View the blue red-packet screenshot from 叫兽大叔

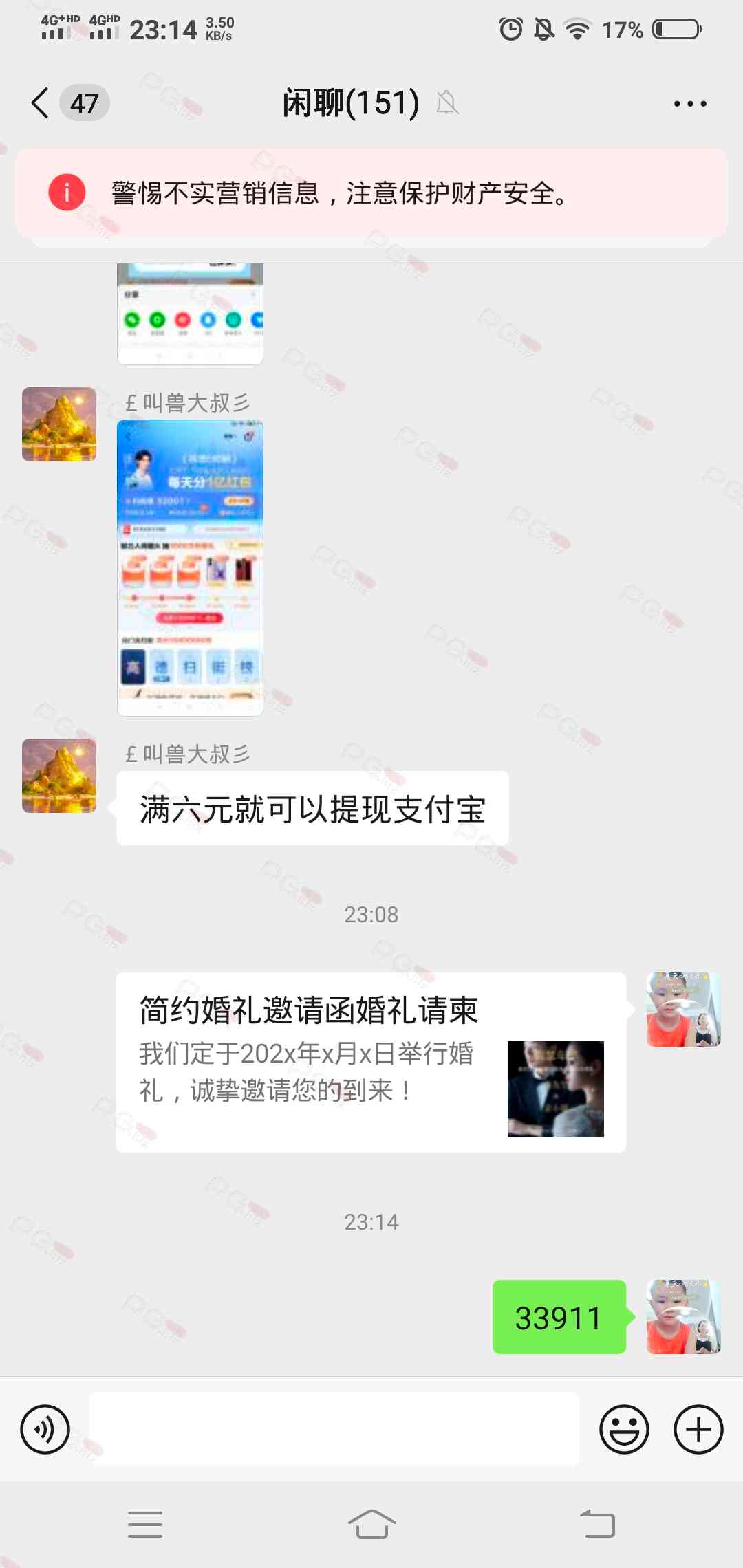[190, 567]
